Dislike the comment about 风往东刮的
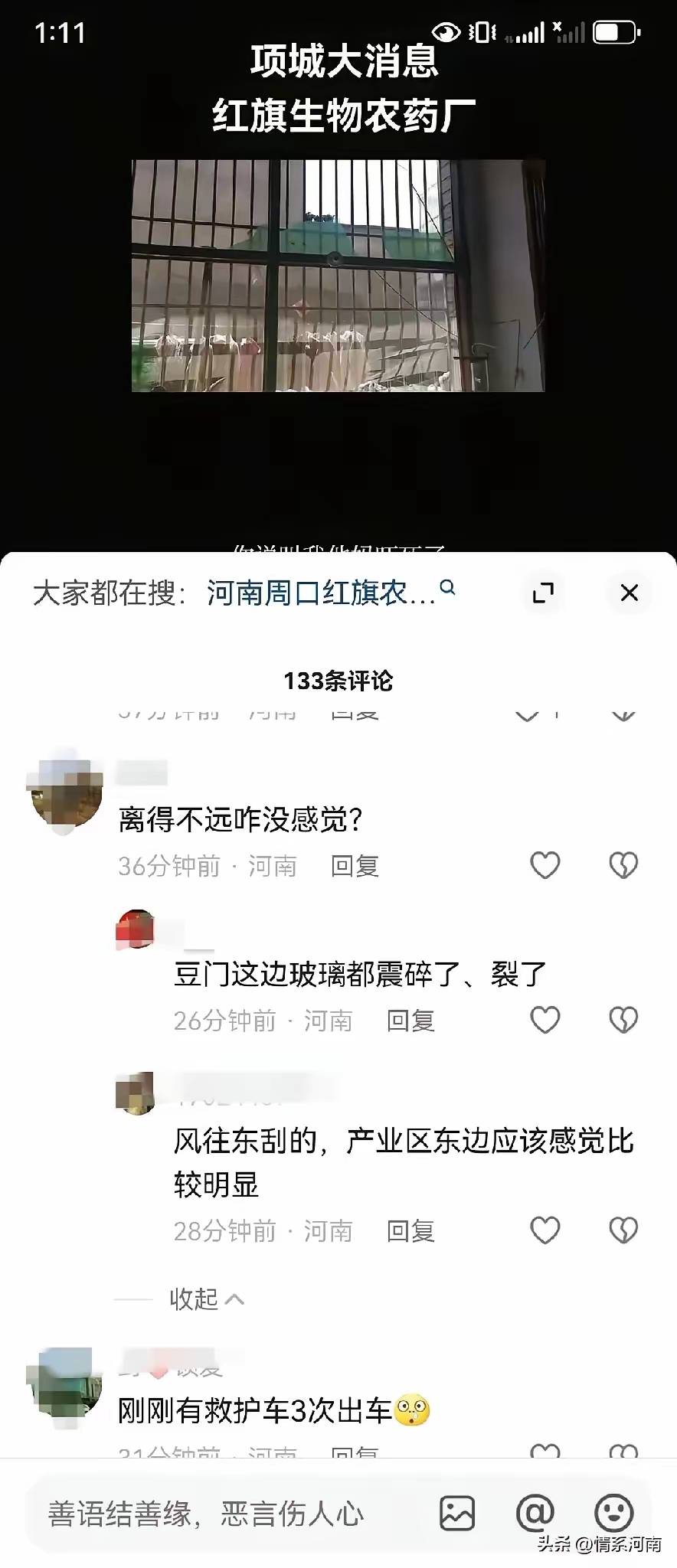 coord(623,1229)
